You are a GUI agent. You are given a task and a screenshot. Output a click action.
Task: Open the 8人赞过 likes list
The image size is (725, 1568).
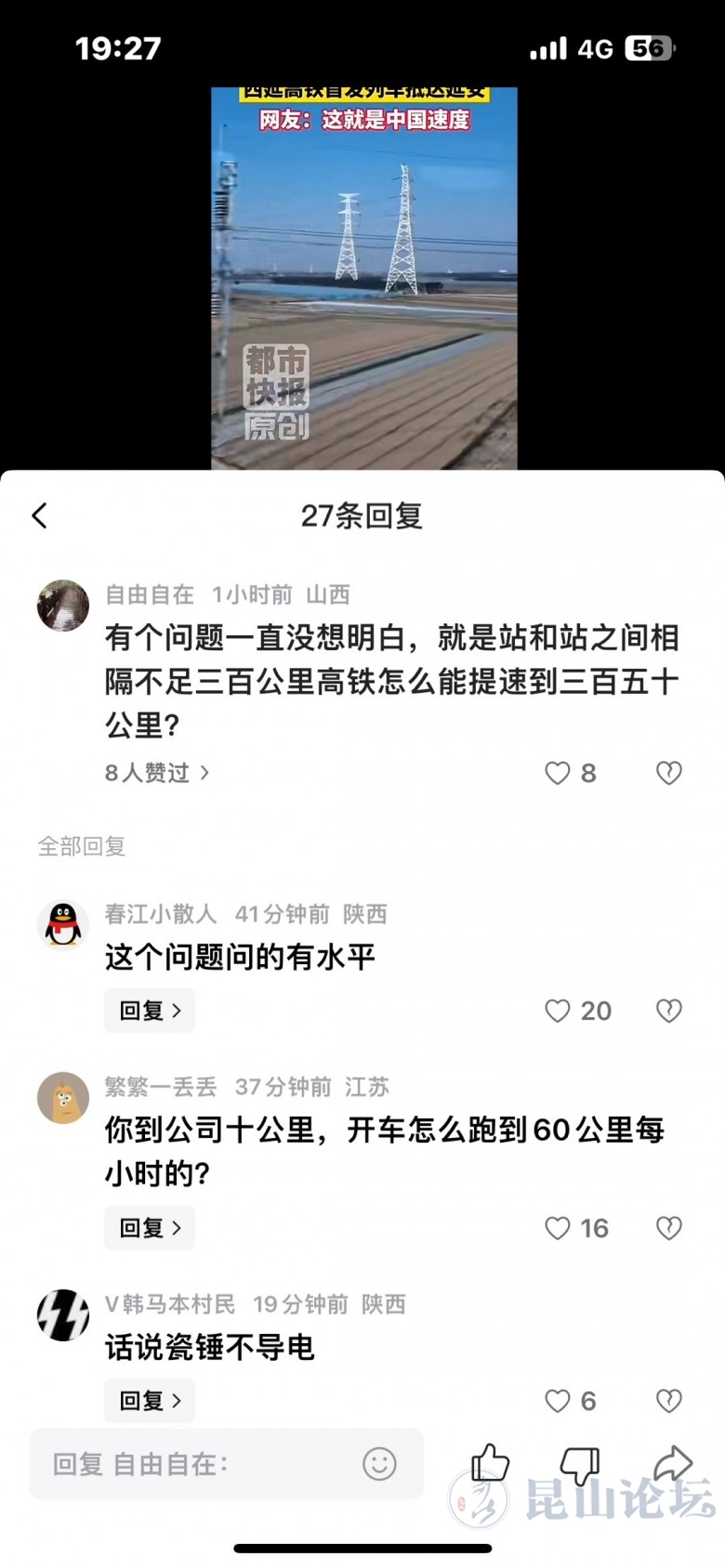(x=156, y=773)
